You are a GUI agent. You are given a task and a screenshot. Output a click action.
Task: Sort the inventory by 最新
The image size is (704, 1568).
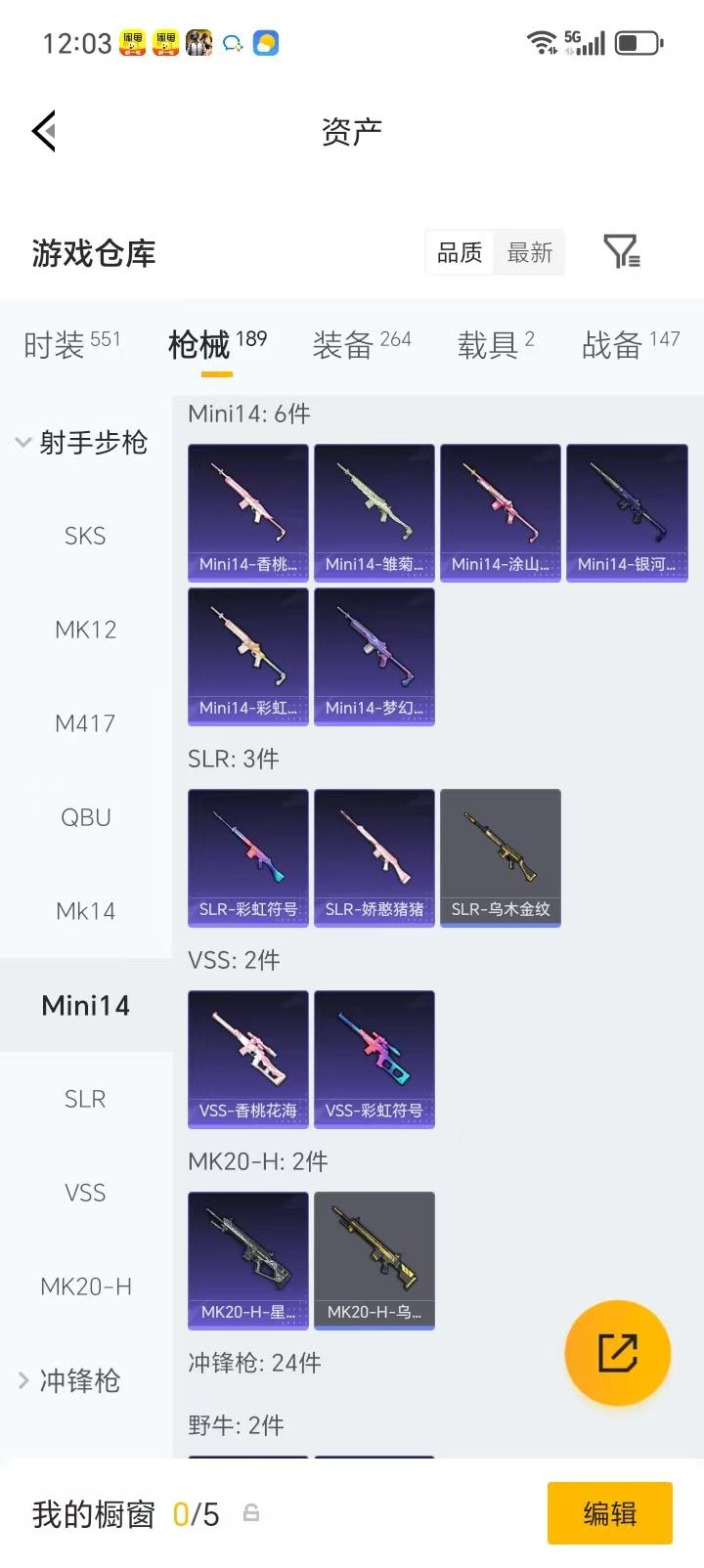pos(529,253)
